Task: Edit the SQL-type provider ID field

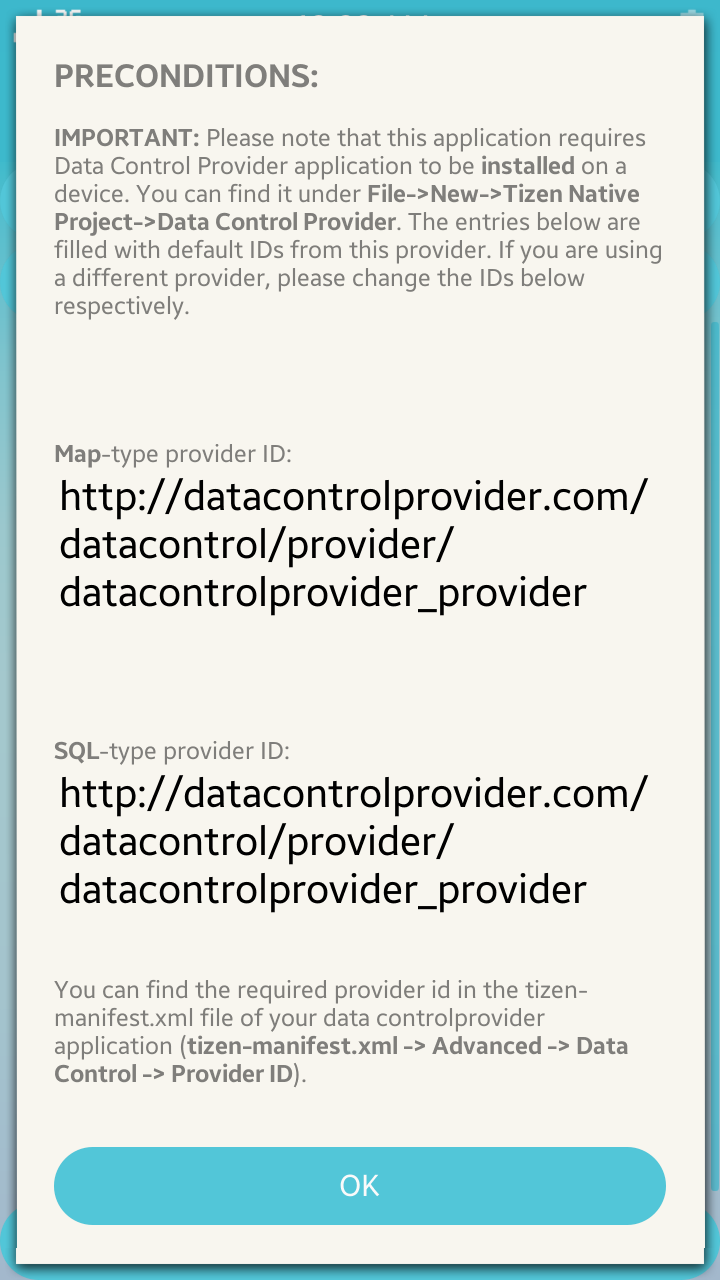Action: click(x=355, y=841)
